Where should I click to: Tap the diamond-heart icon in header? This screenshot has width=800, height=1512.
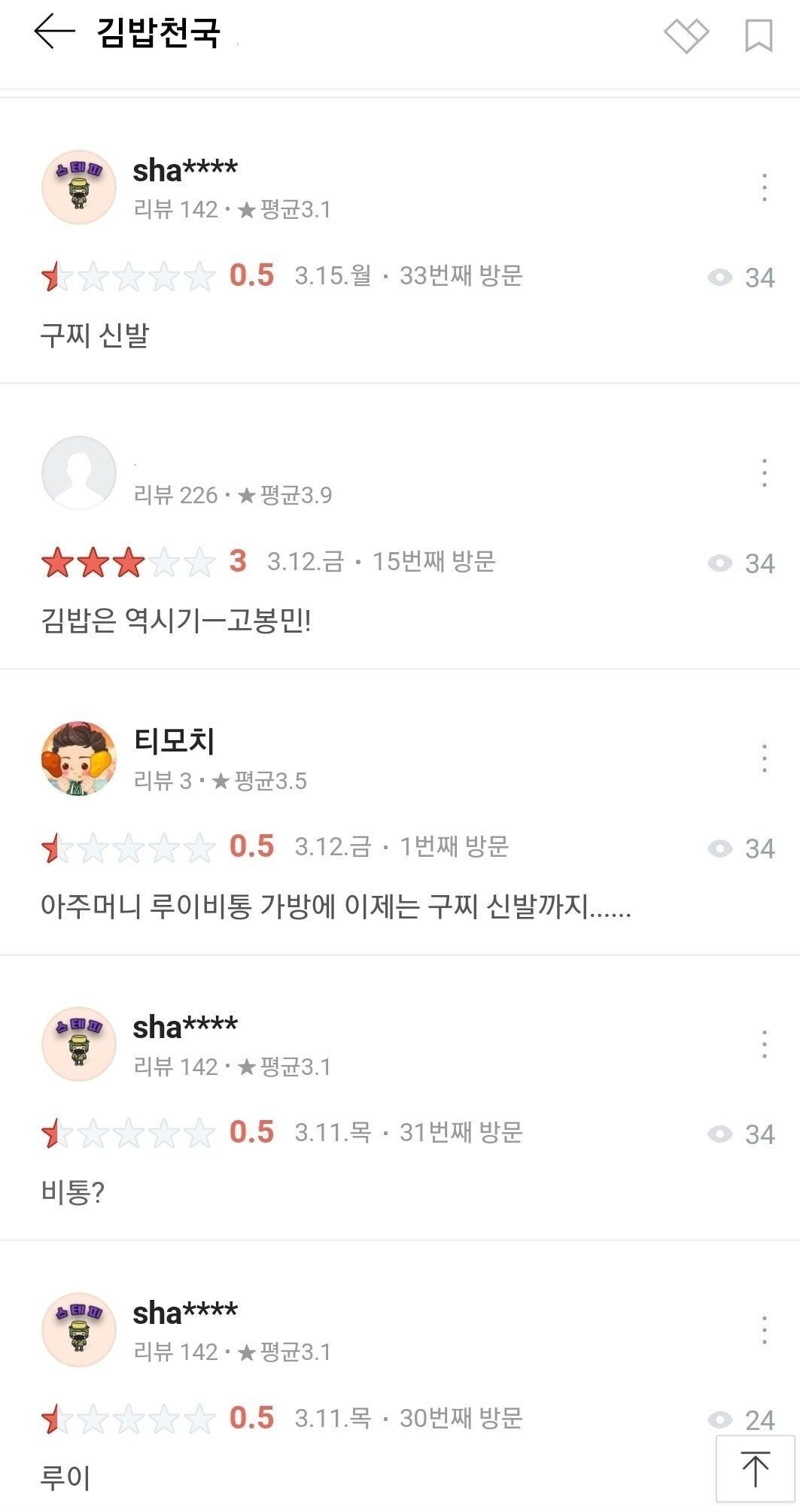pos(686,35)
